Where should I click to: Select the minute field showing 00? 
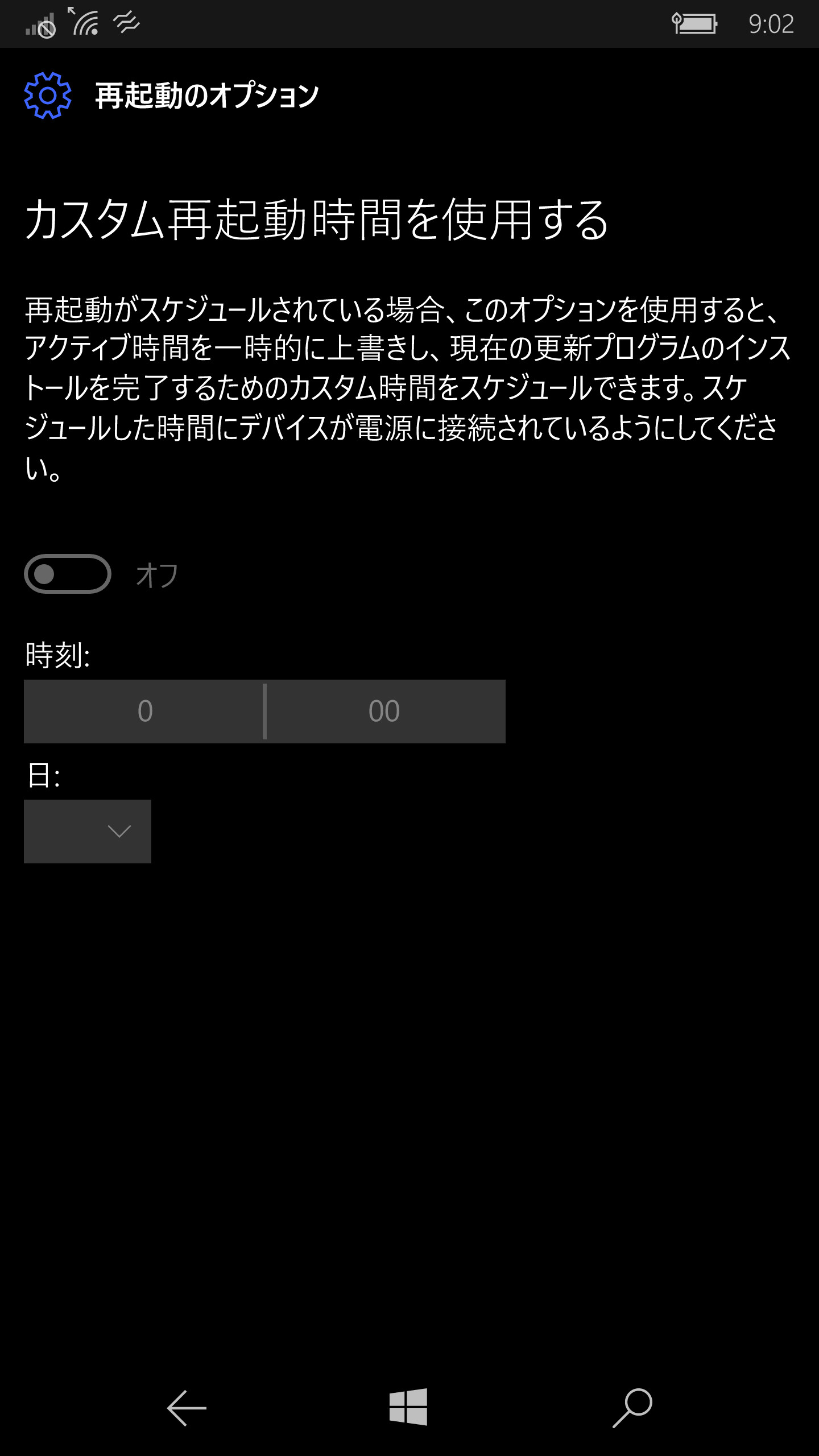pyautogui.click(x=384, y=710)
